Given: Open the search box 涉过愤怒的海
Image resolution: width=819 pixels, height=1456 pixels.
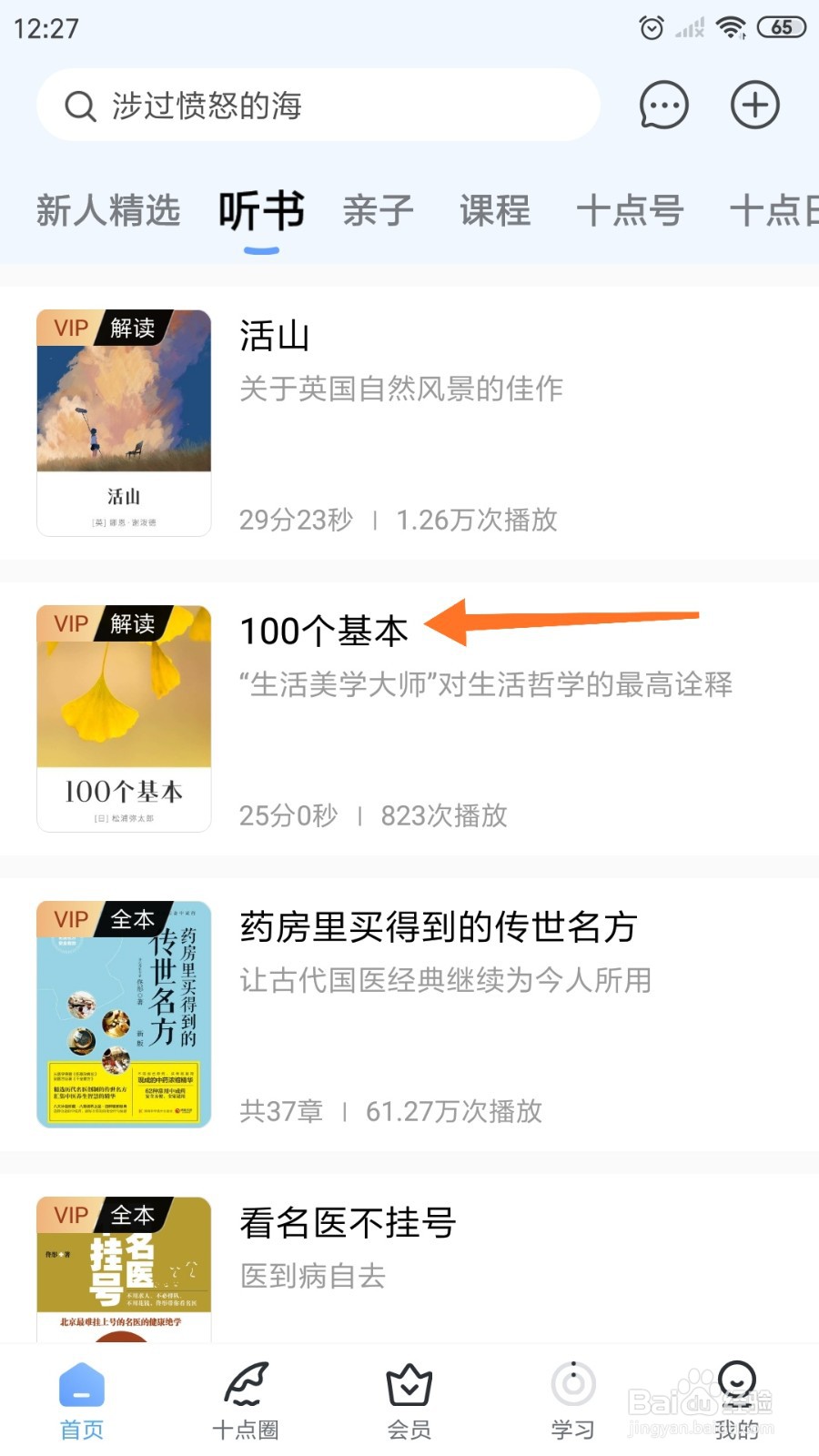Looking at the screenshot, I should [318, 106].
